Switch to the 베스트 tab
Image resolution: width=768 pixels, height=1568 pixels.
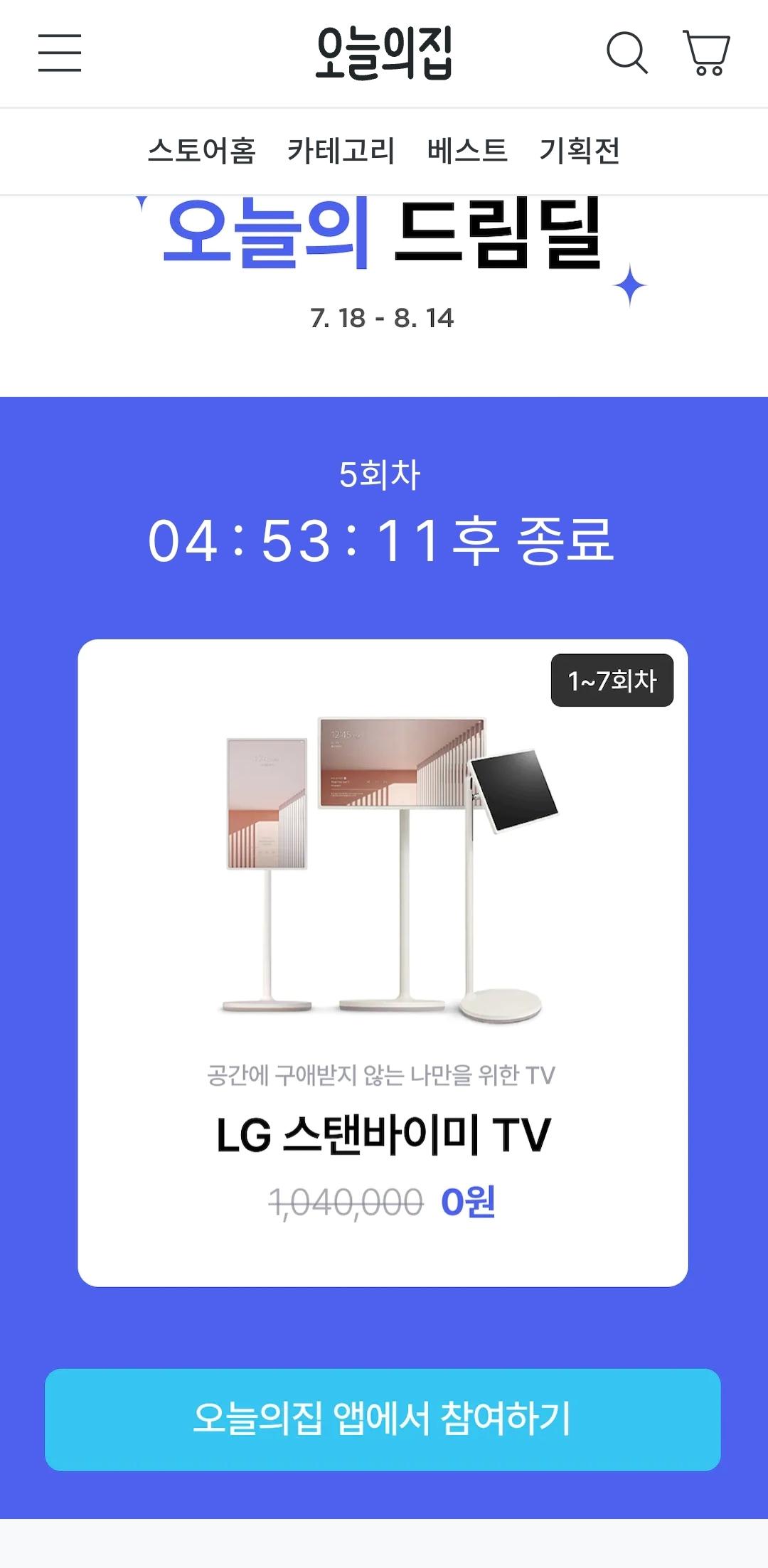(x=467, y=151)
